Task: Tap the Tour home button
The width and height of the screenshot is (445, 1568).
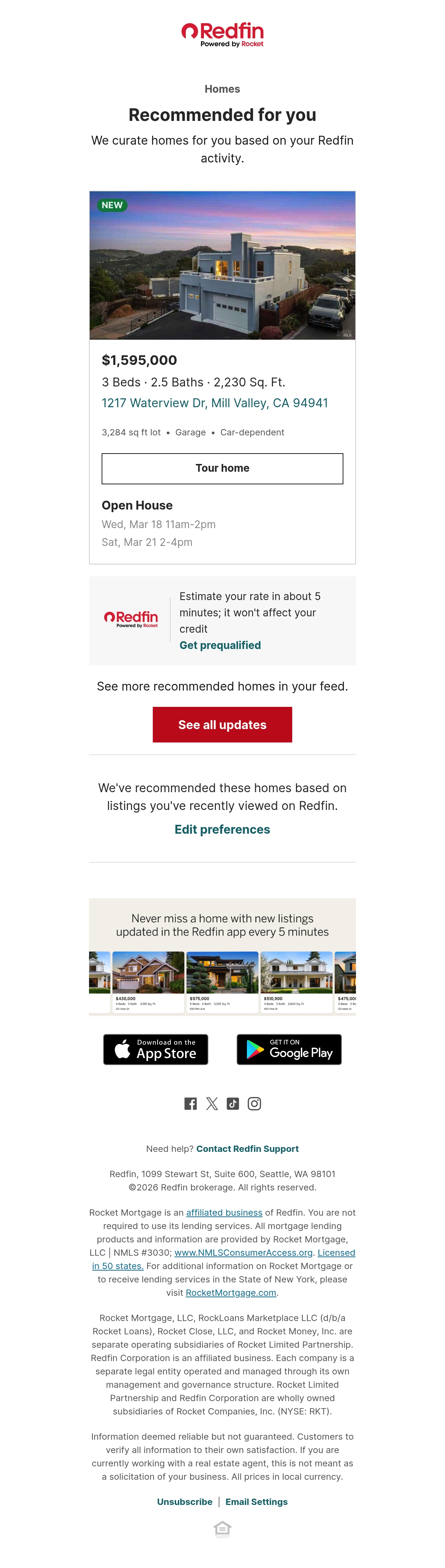Action: pos(222,469)
